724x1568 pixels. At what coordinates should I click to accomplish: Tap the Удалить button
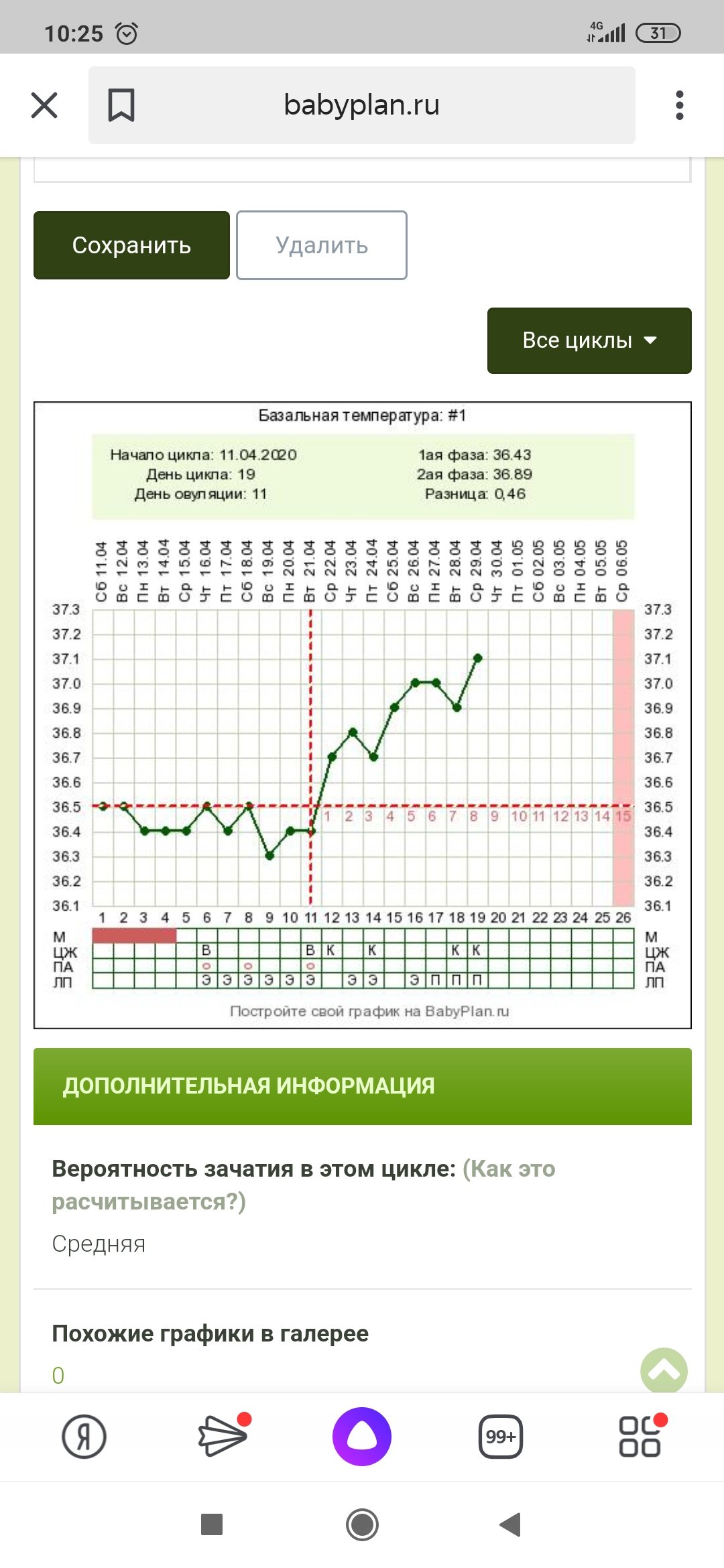[322, 245]
